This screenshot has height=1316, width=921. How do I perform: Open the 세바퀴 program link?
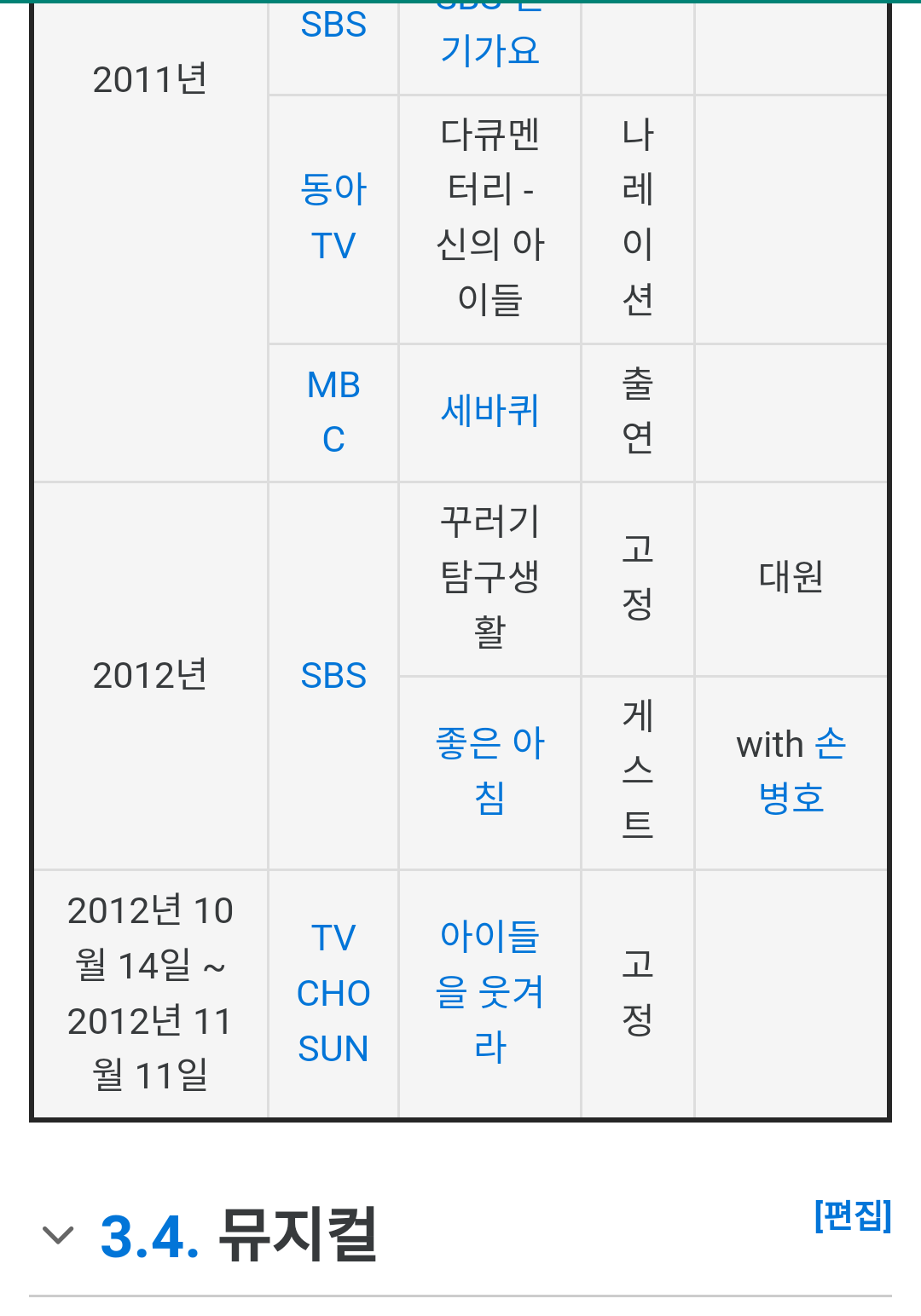pyautogui.click(x=489, y=411)
